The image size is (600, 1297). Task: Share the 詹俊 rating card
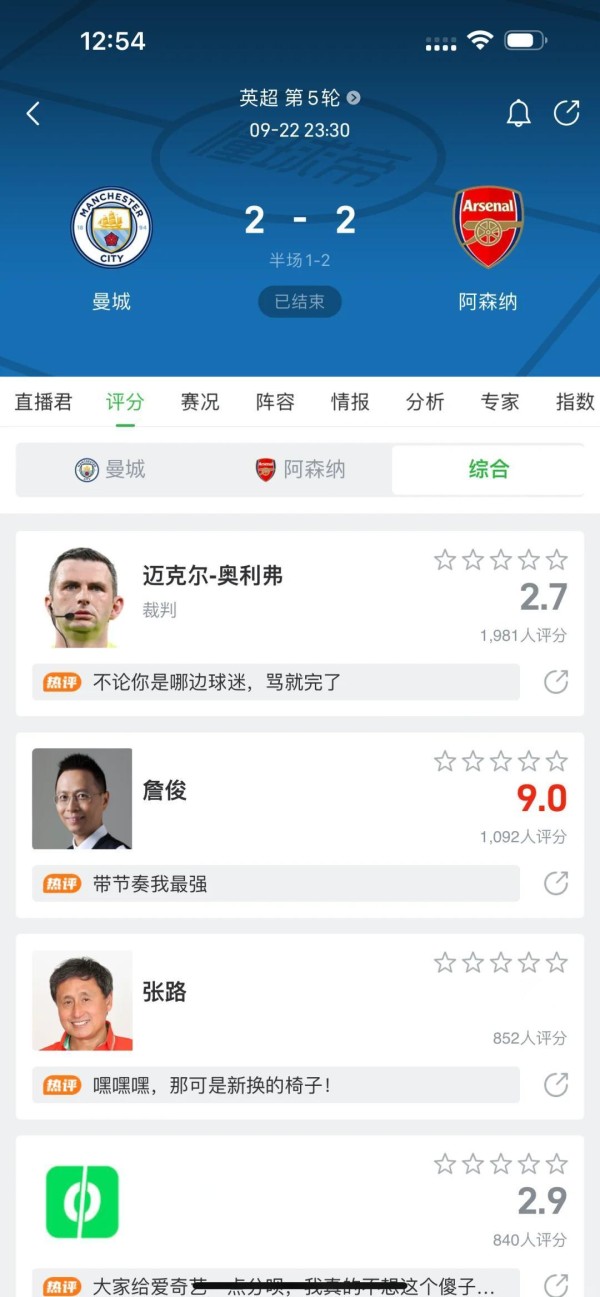pos(556,883)
